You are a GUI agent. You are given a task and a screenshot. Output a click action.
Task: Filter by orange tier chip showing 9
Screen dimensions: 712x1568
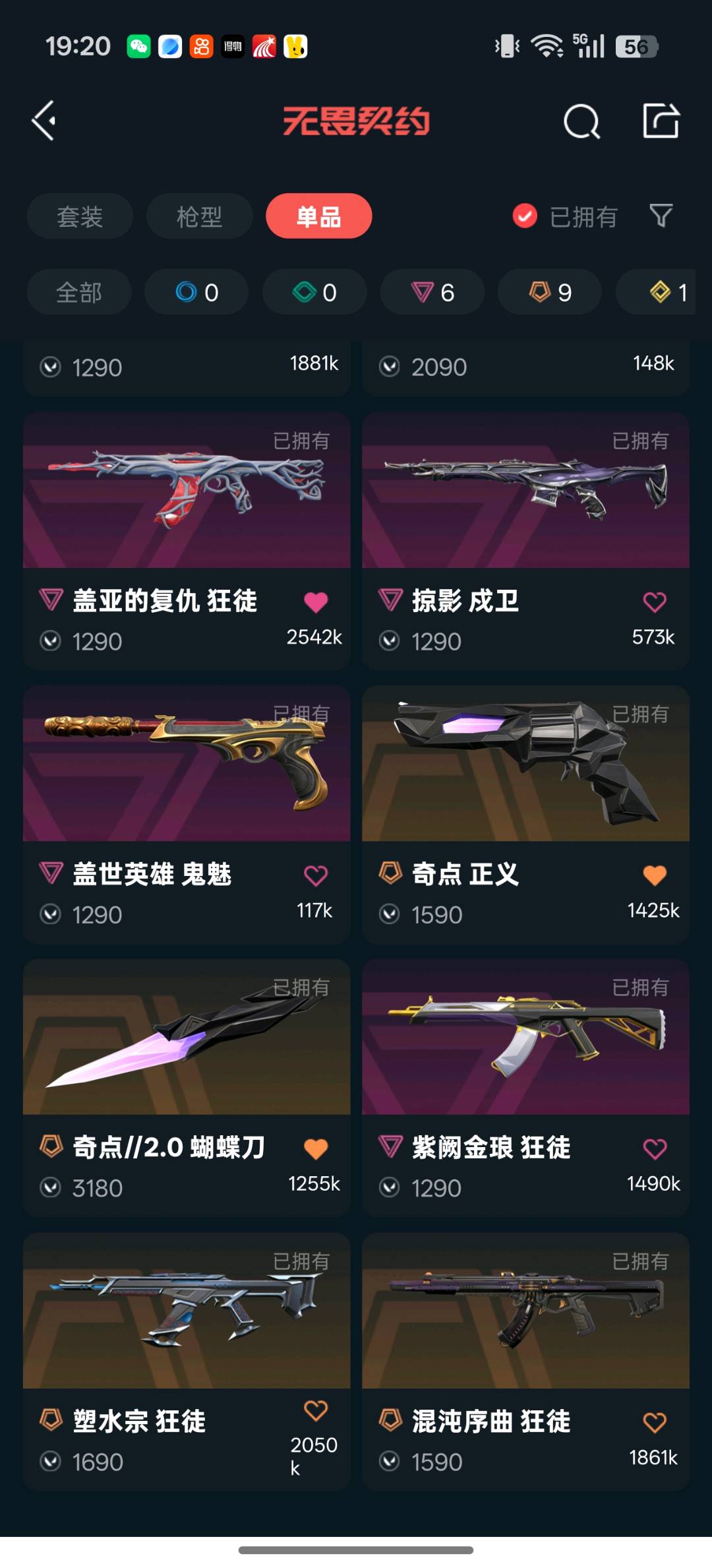550,292
